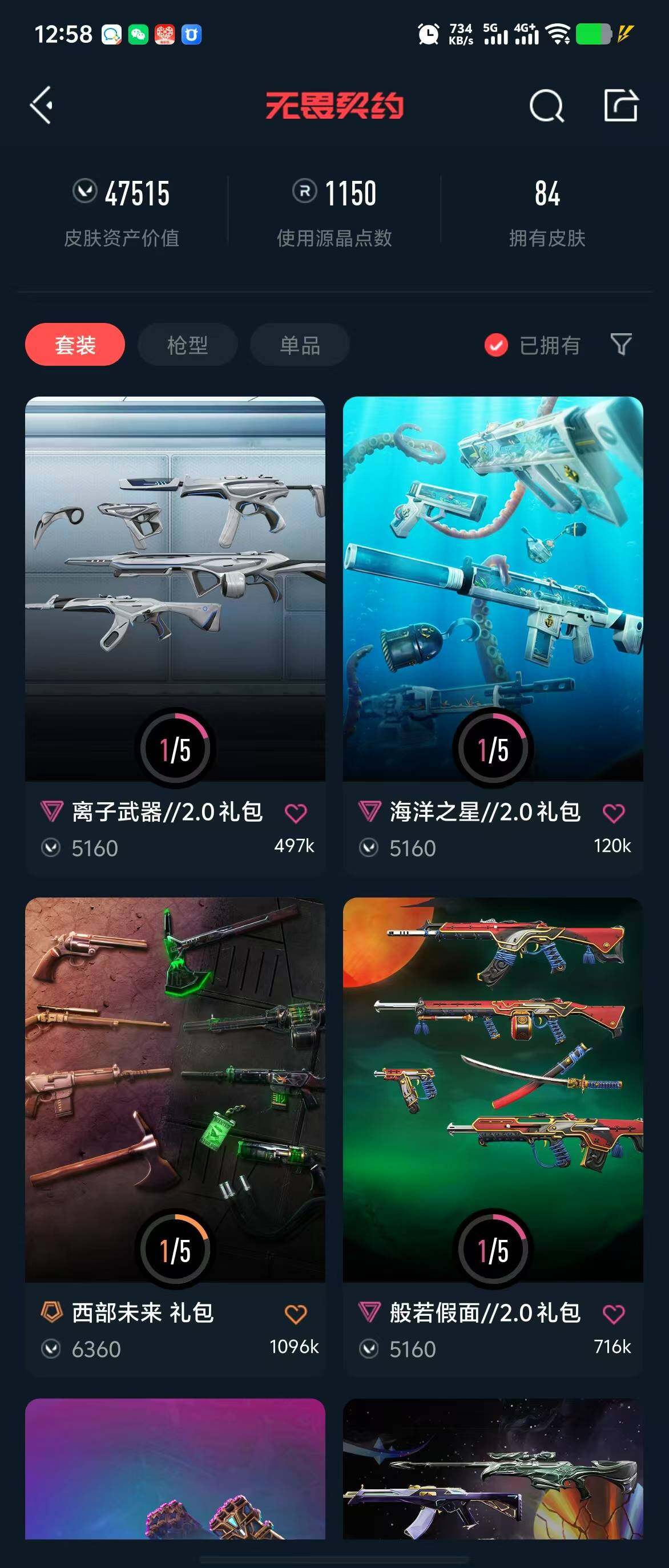The image size is (669, 1568).
Task: Like the 般若假面//2.0礼包 bundle
Action: tap(614, 1314)
